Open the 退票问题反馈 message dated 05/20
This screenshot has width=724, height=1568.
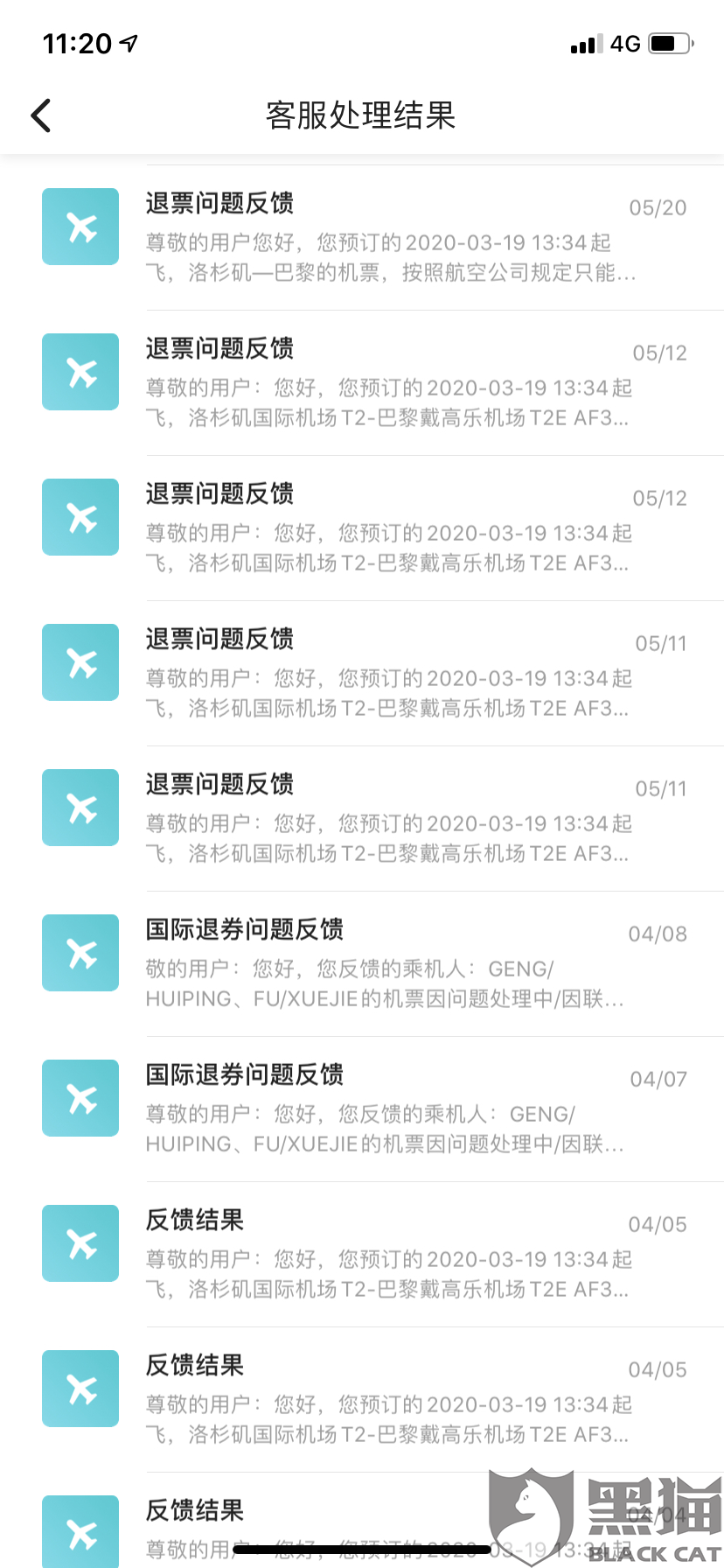pos(389,238)
